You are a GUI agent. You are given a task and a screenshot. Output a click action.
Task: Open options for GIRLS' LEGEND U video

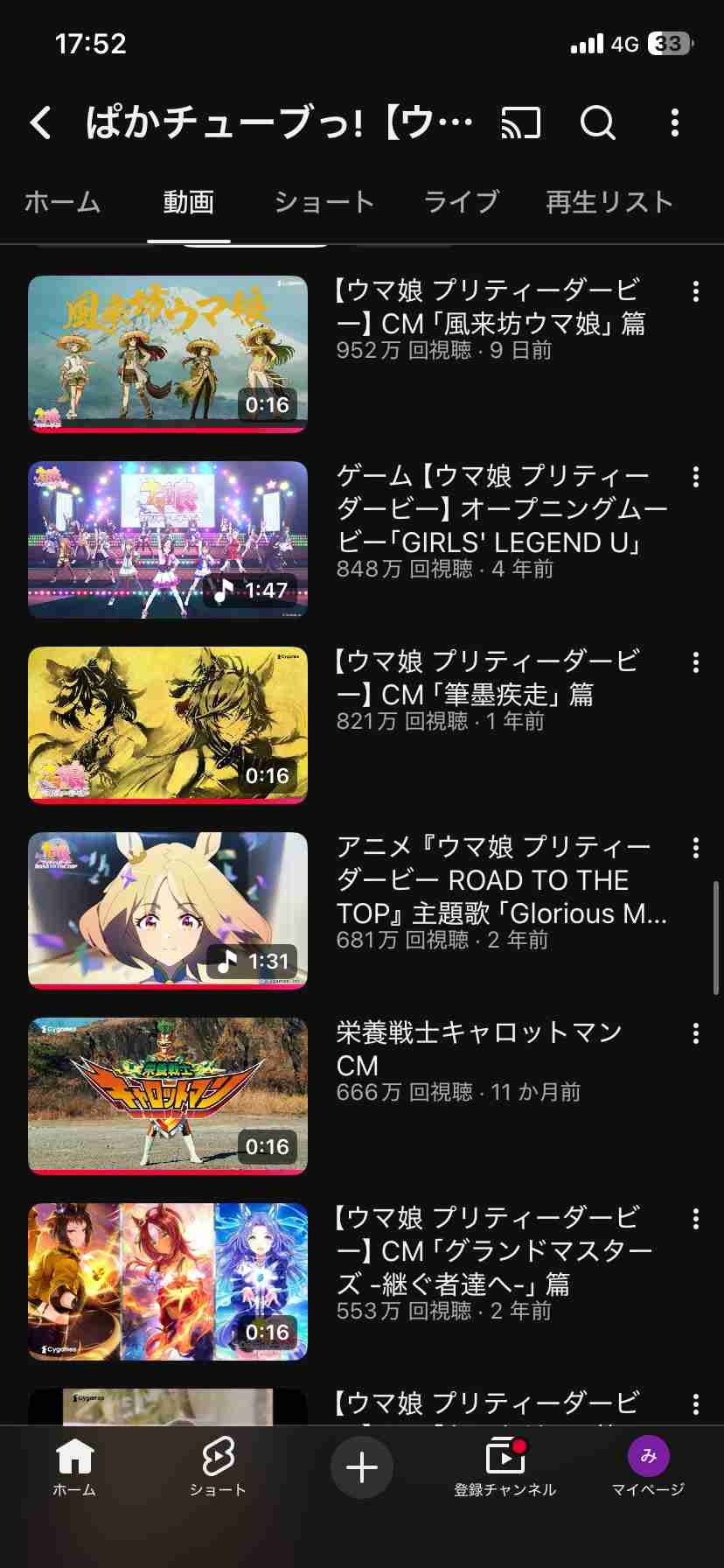tap(695, 477)
